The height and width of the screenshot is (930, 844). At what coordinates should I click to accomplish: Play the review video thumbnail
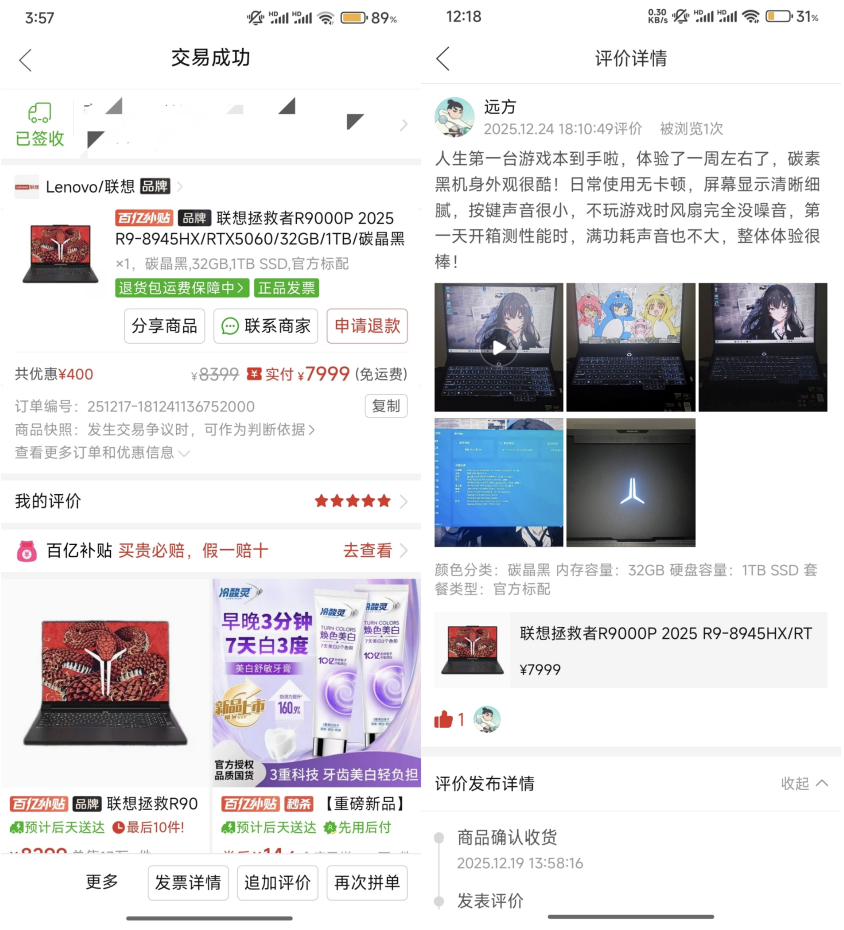[x=498, y=347]
